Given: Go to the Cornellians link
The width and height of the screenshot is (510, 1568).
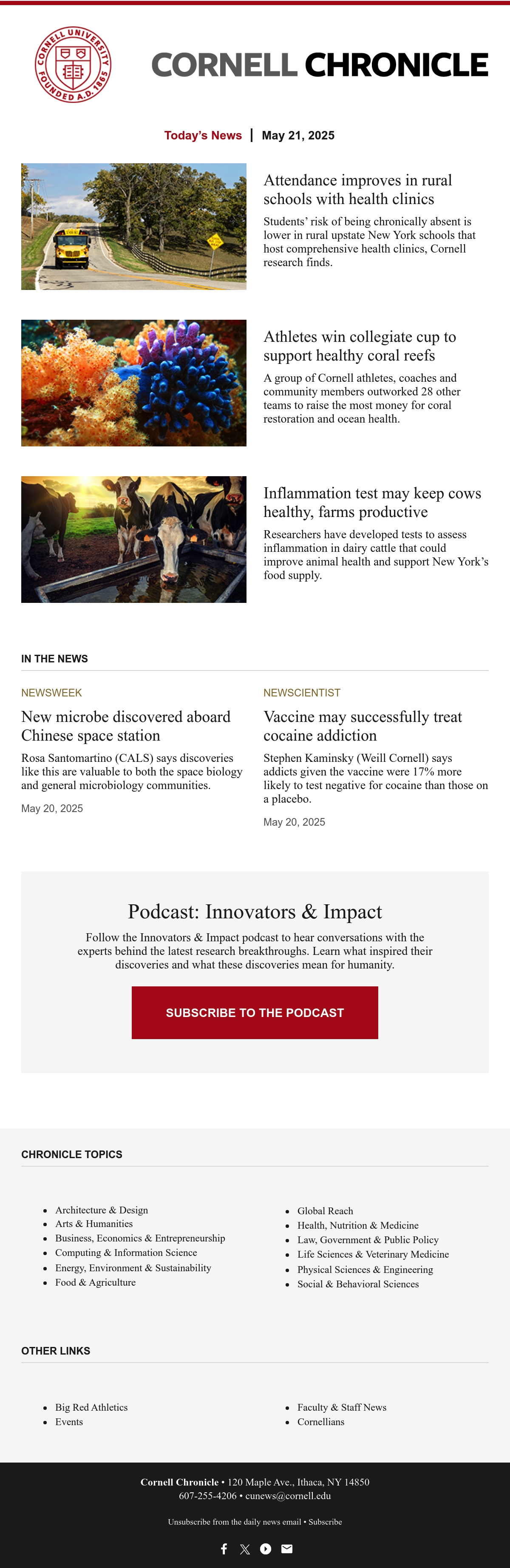Looking at the screenshot, I should point(321,1421).
